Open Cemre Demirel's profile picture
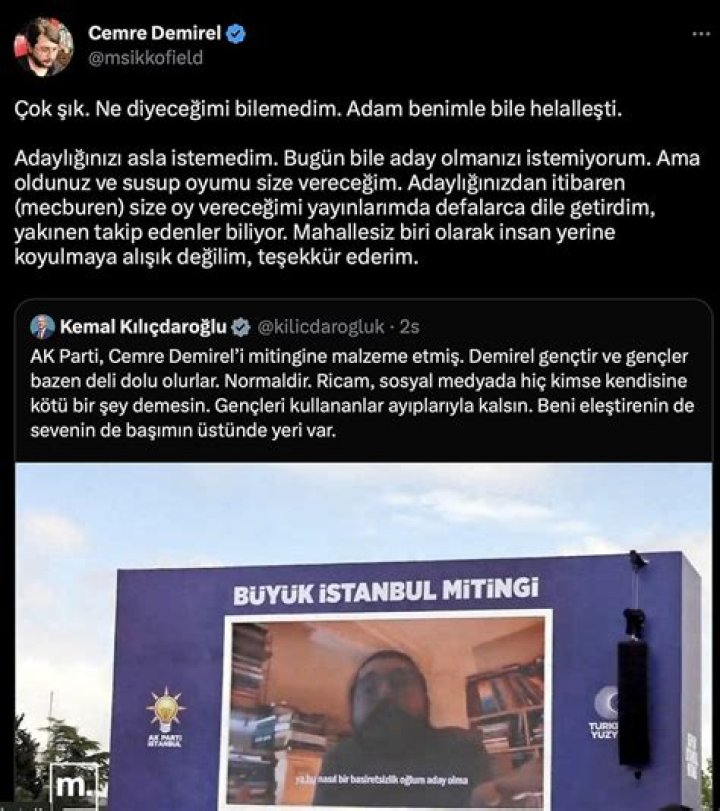The height and width of the screenshot is (811, 720). click(44, 47)
